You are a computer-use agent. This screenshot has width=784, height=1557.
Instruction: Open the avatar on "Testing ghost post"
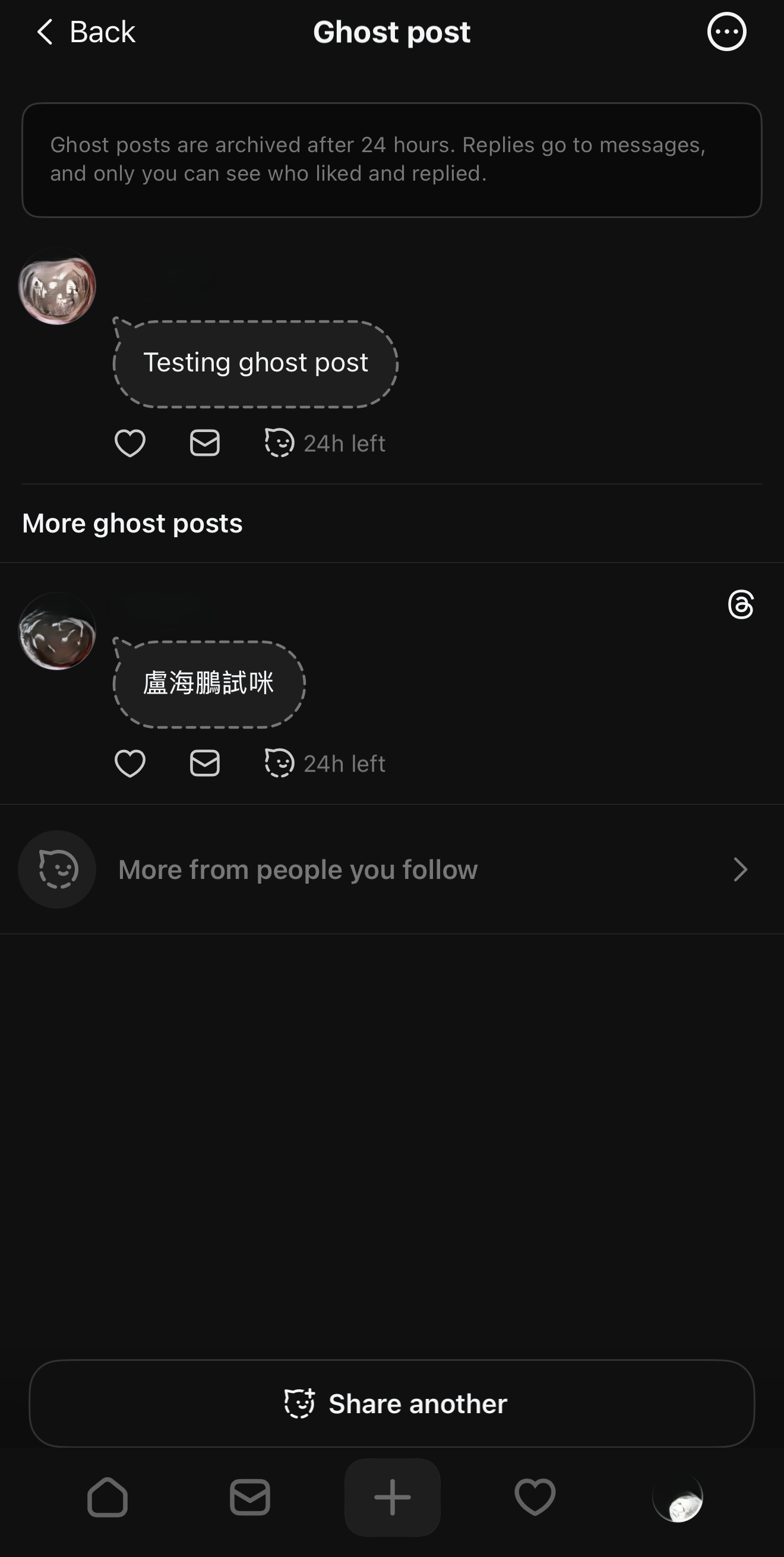tap(58, 286)
